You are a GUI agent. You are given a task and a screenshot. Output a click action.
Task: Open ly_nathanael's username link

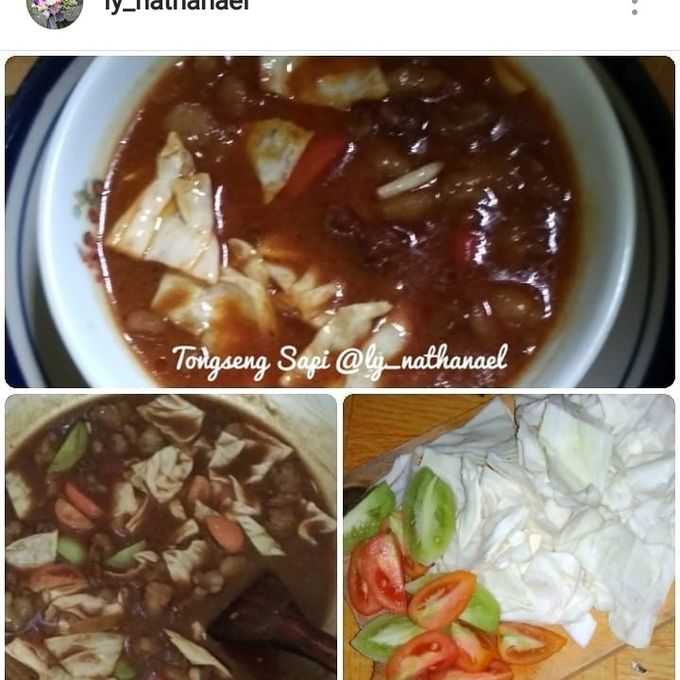pos(175,6)
